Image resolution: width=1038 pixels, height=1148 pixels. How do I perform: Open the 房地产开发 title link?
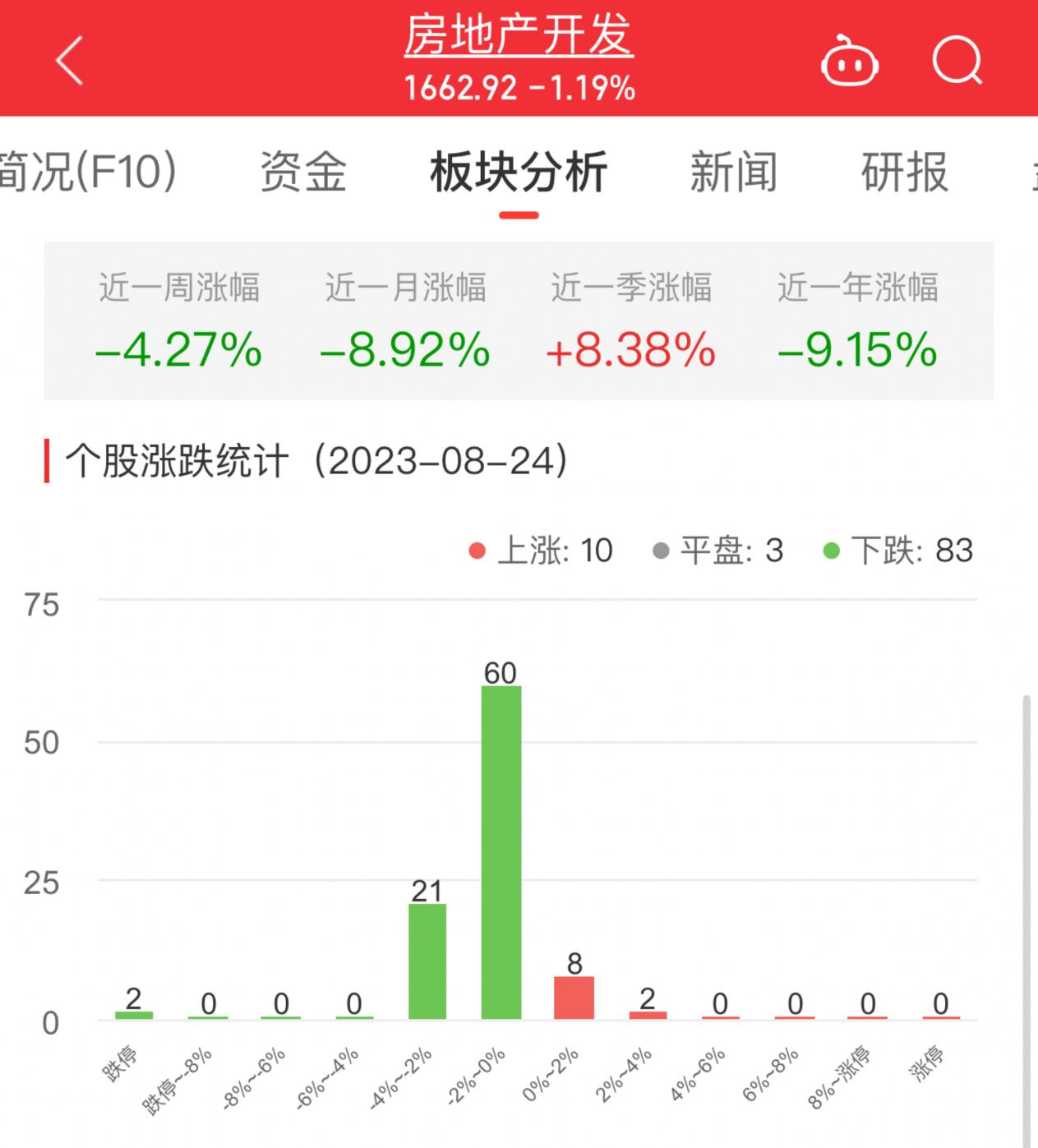tap(519, 36)
